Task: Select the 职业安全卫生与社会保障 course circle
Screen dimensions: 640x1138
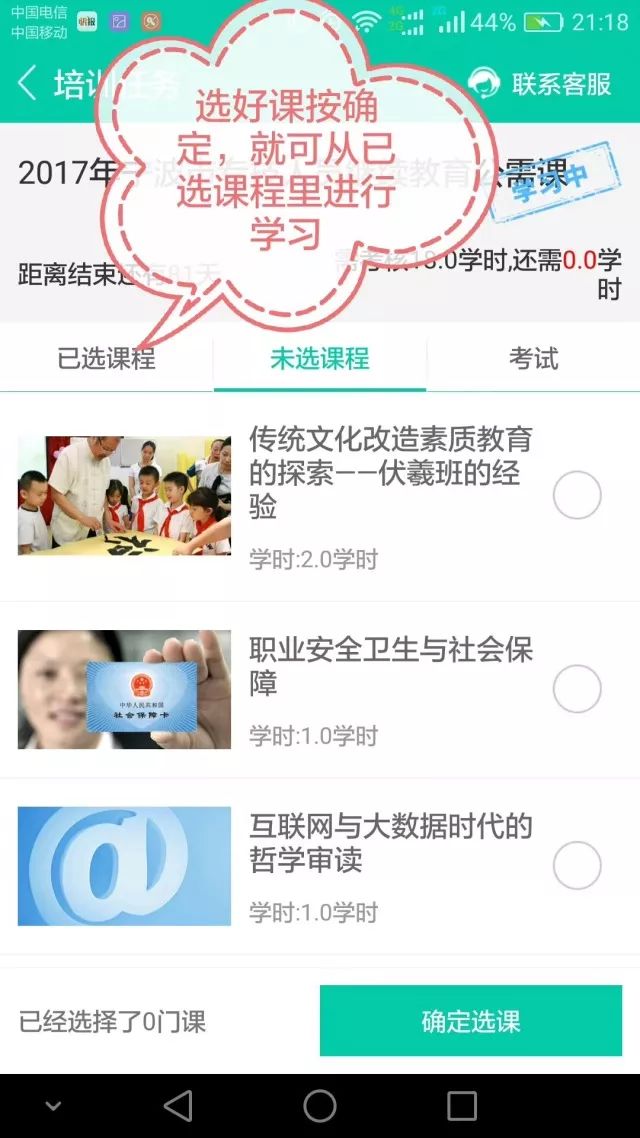Action: pos(577,689)
